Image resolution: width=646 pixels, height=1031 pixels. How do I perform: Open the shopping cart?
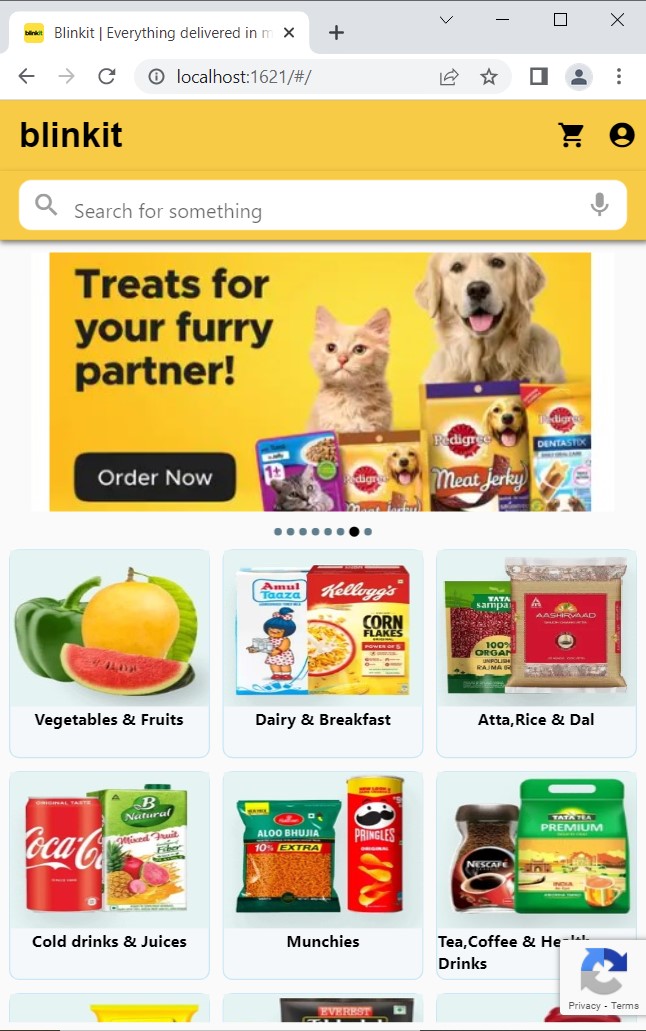coord(571,135)
